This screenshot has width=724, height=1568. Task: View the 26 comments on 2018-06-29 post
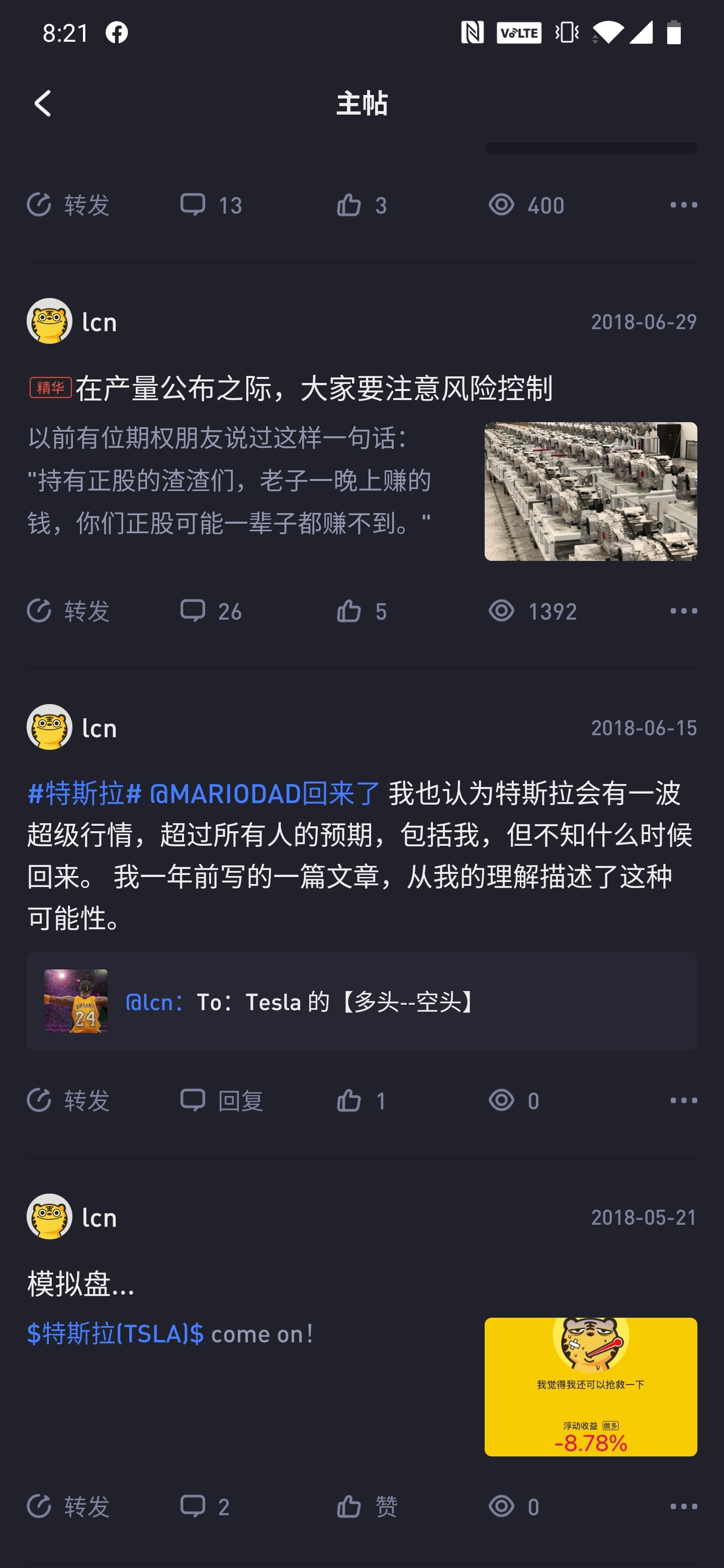click(x=211, y=611)
